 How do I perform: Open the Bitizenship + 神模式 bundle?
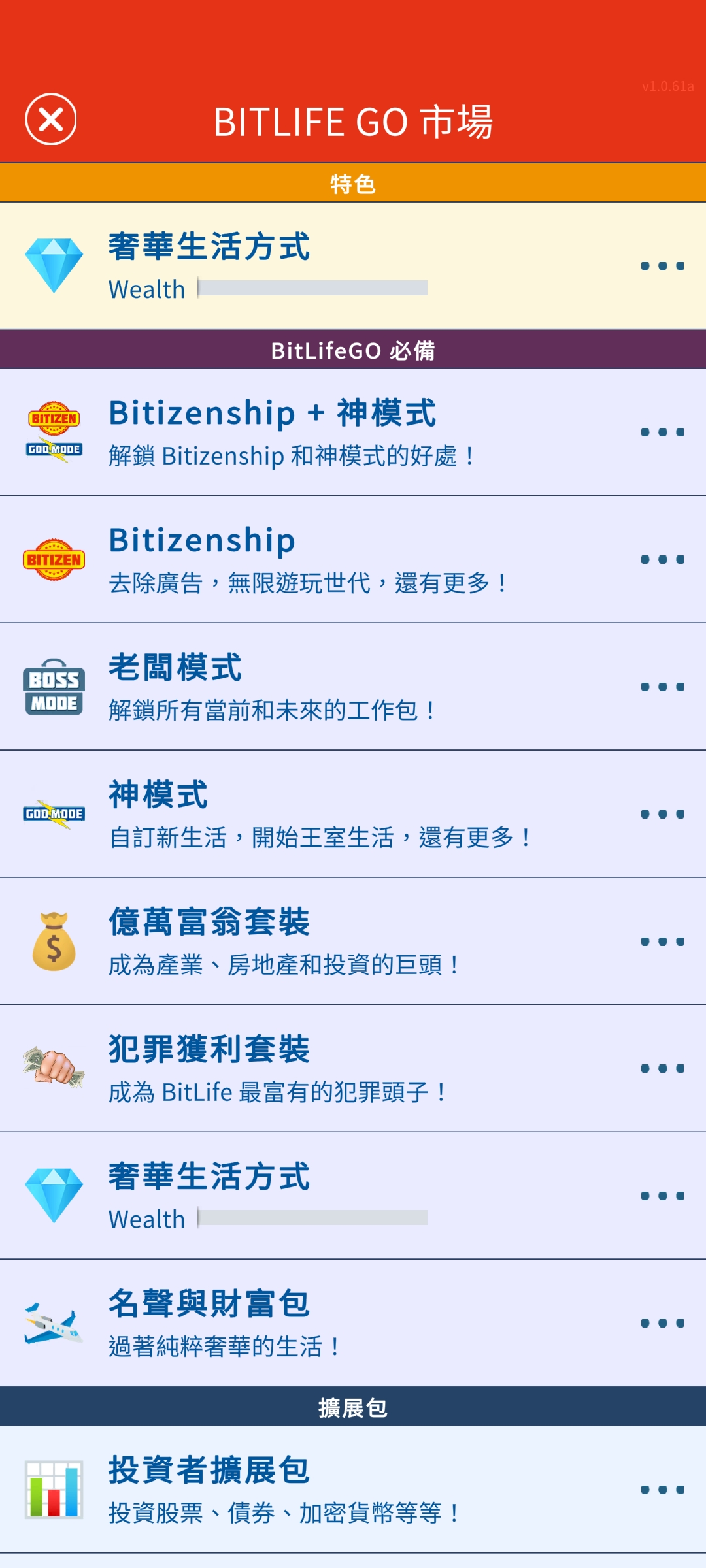(x=353, y=432)
